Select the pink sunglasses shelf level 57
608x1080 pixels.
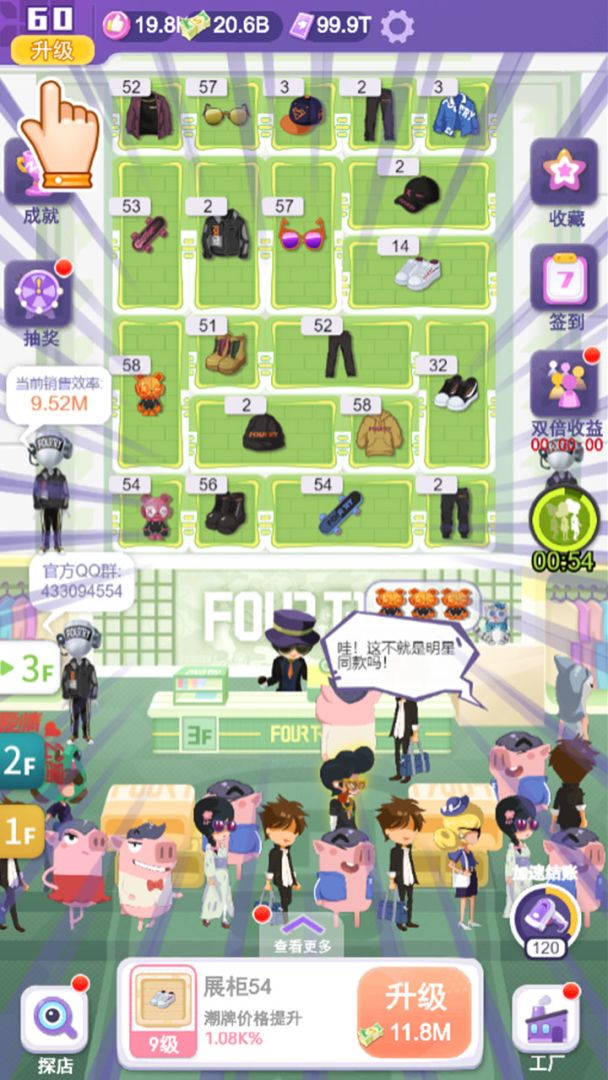(x=301, y=236)
